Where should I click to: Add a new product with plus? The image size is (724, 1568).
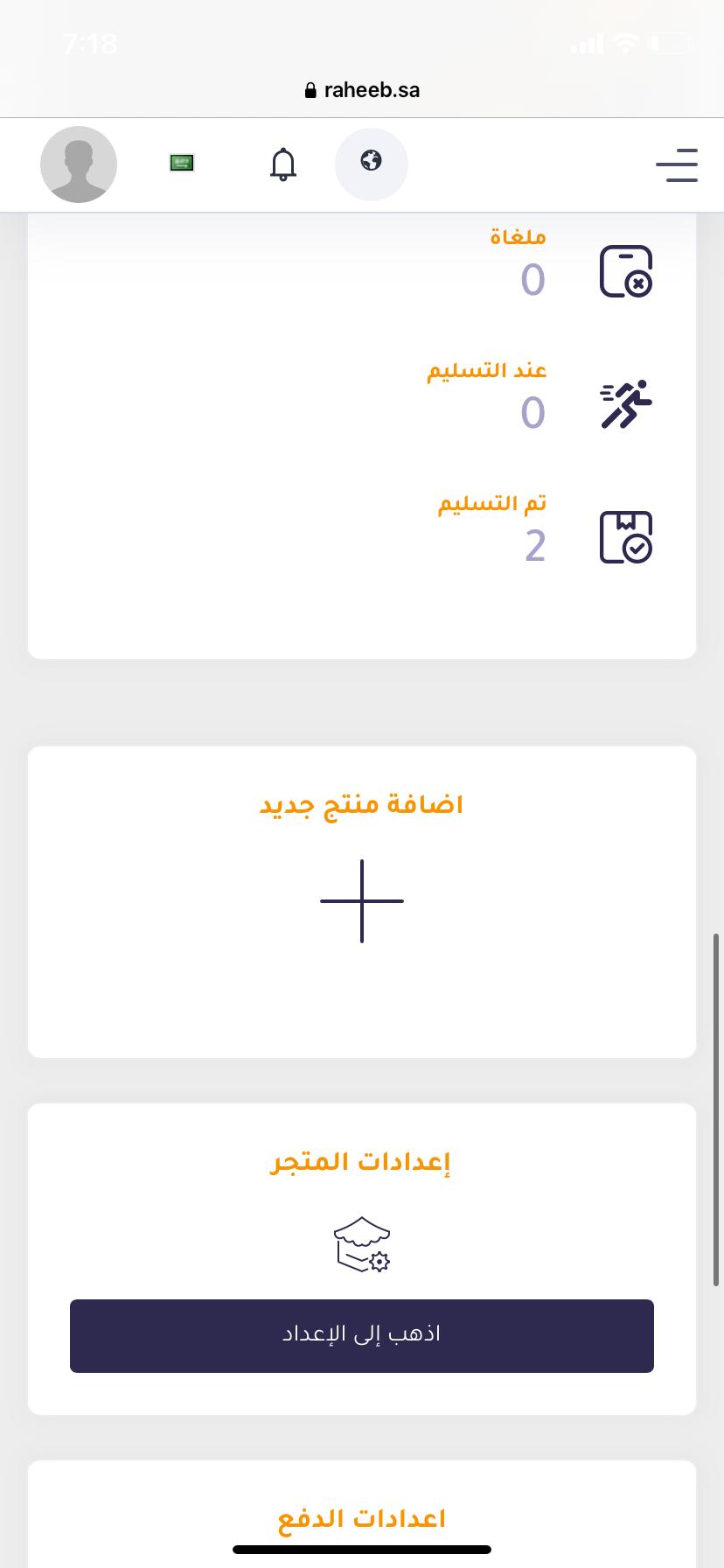362,901
